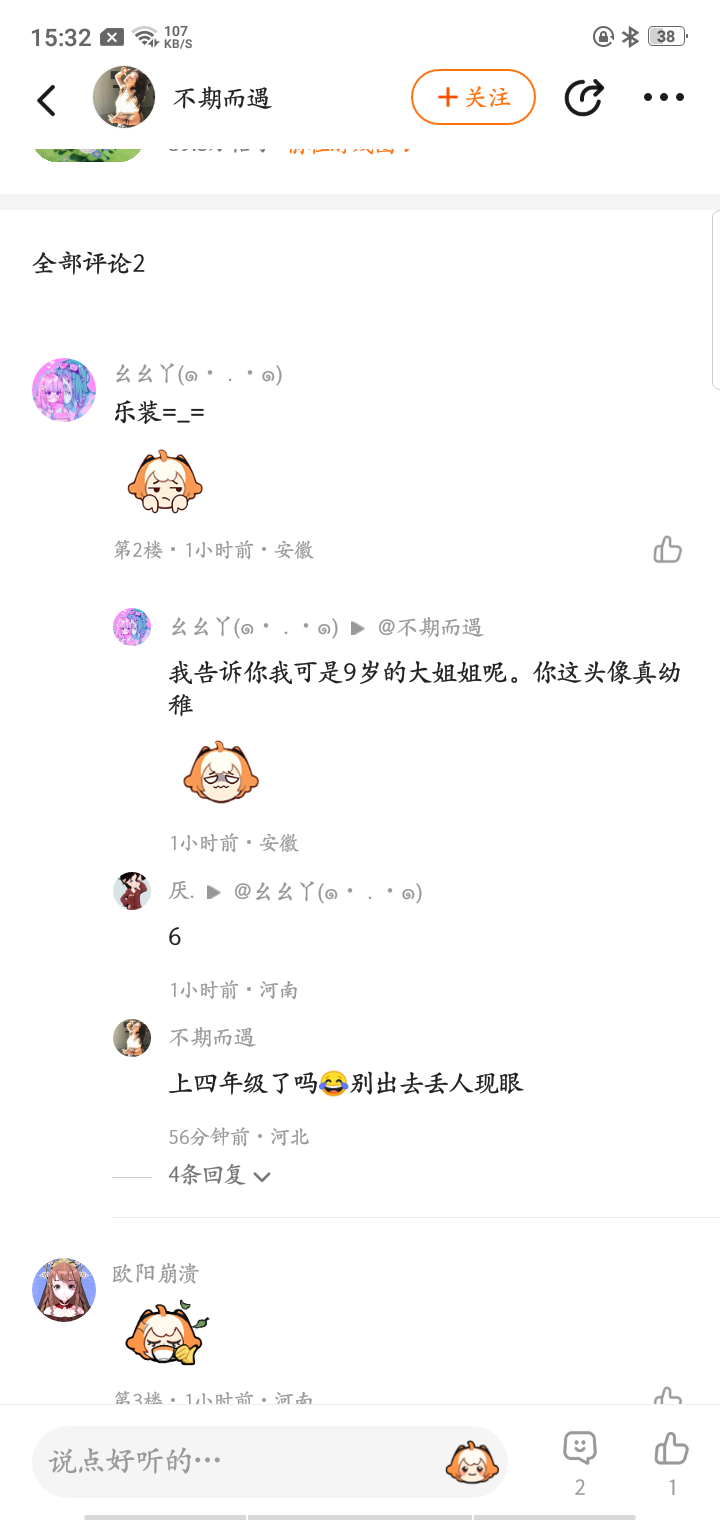
Task: Open 厌.'s avatar in the reply
Action: [x=132, y=890]
